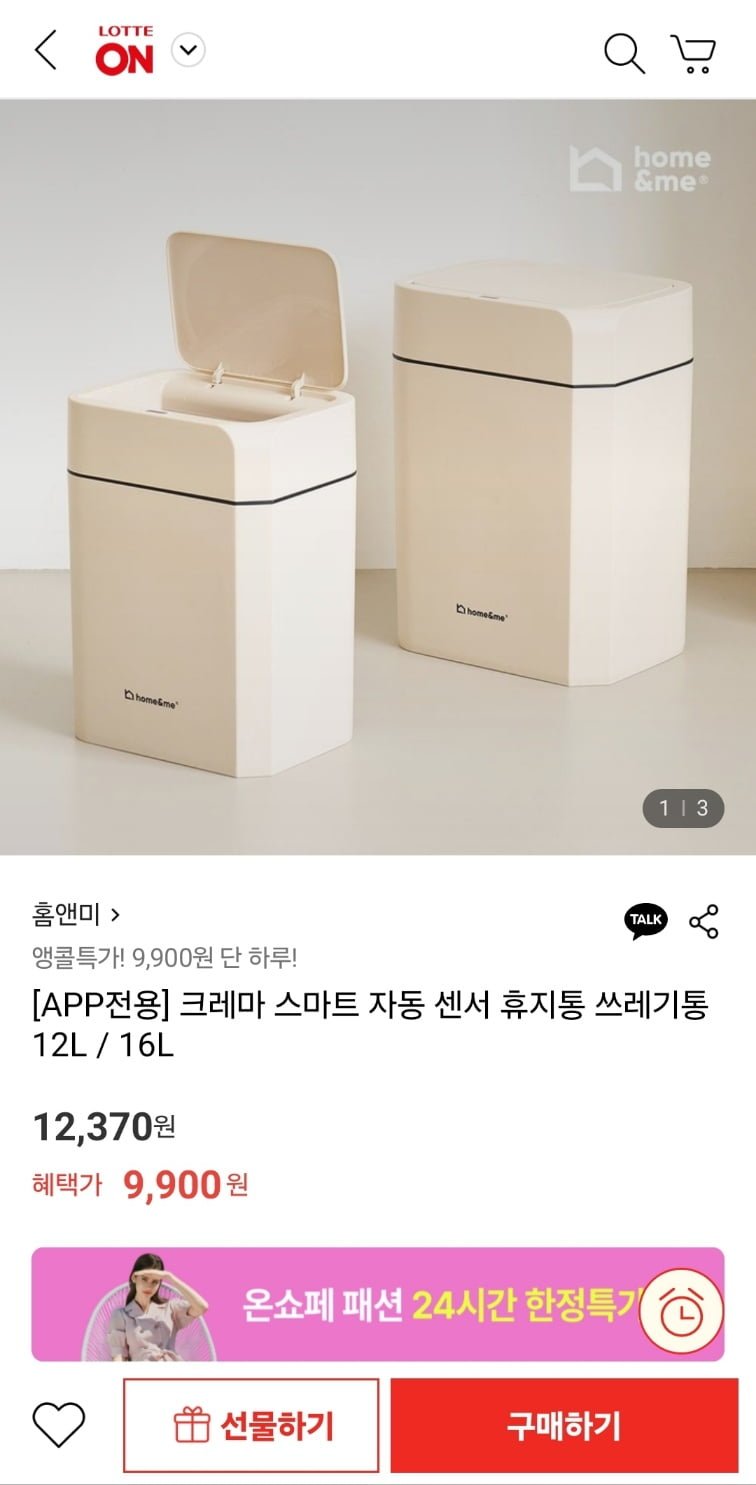
Task: Expand the Lotte ON dropdown arrow
Action: [188, 50]
